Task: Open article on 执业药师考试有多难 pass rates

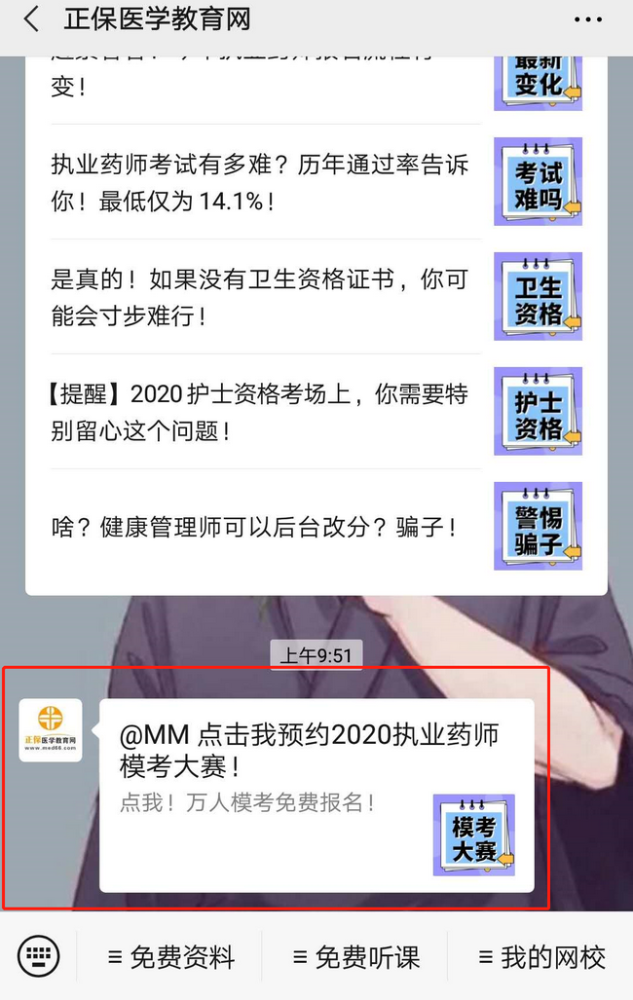Action: click(260, 182)
